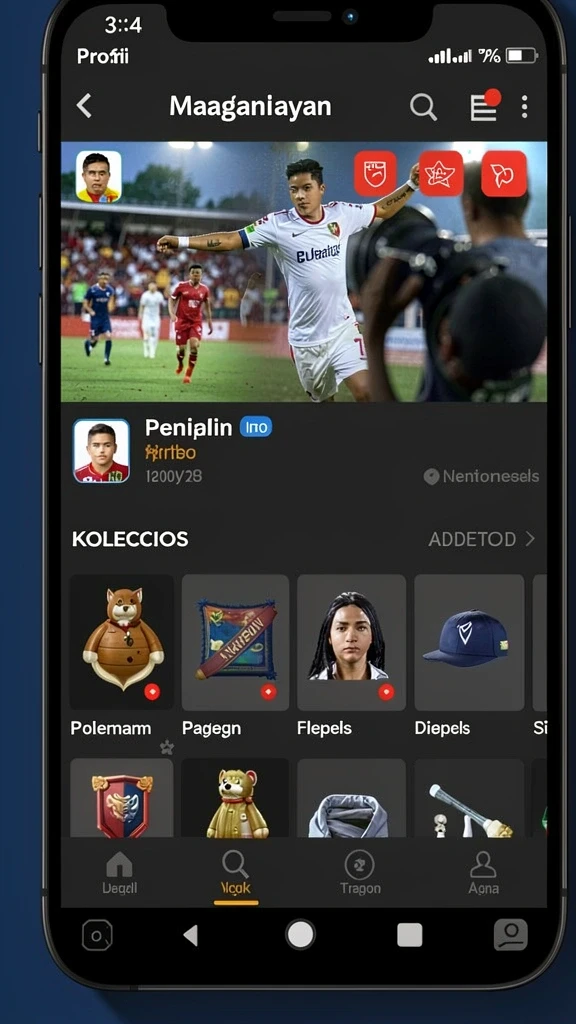Open Peniplin's profile picture
This screenshot has width=576, height=1024.
point(101,451)
